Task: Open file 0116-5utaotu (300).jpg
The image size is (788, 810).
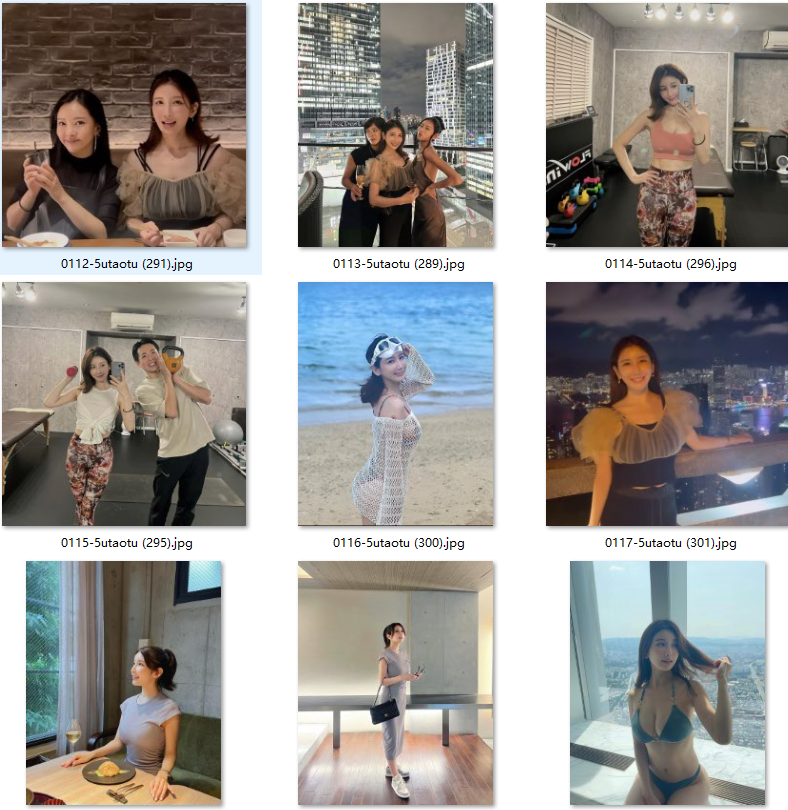Action: 395,404
